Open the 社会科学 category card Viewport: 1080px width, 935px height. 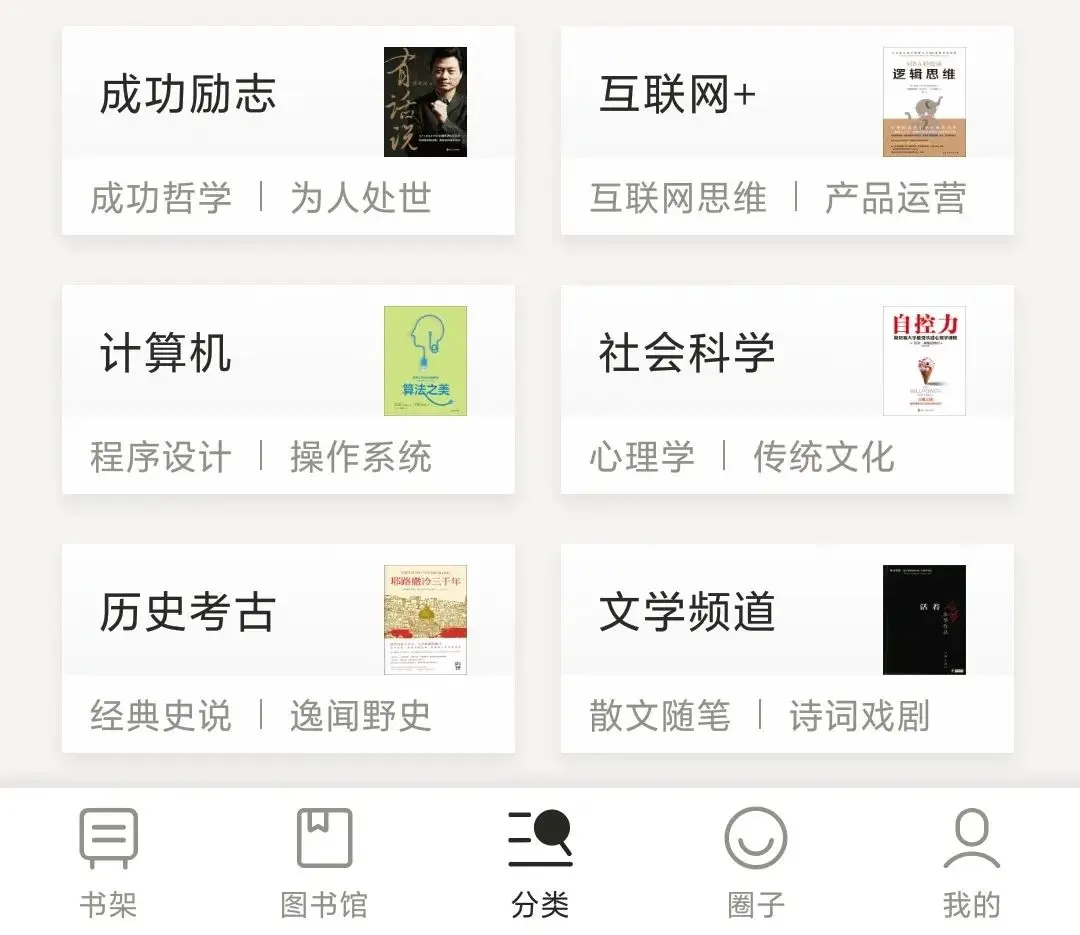(x=687, y=354)
